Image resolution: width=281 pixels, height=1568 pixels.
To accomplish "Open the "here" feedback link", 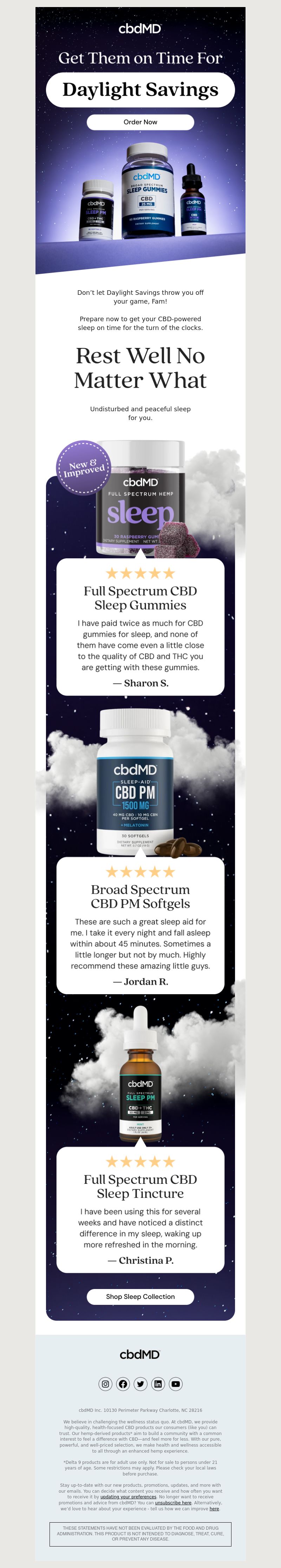I will (214, 1509).
